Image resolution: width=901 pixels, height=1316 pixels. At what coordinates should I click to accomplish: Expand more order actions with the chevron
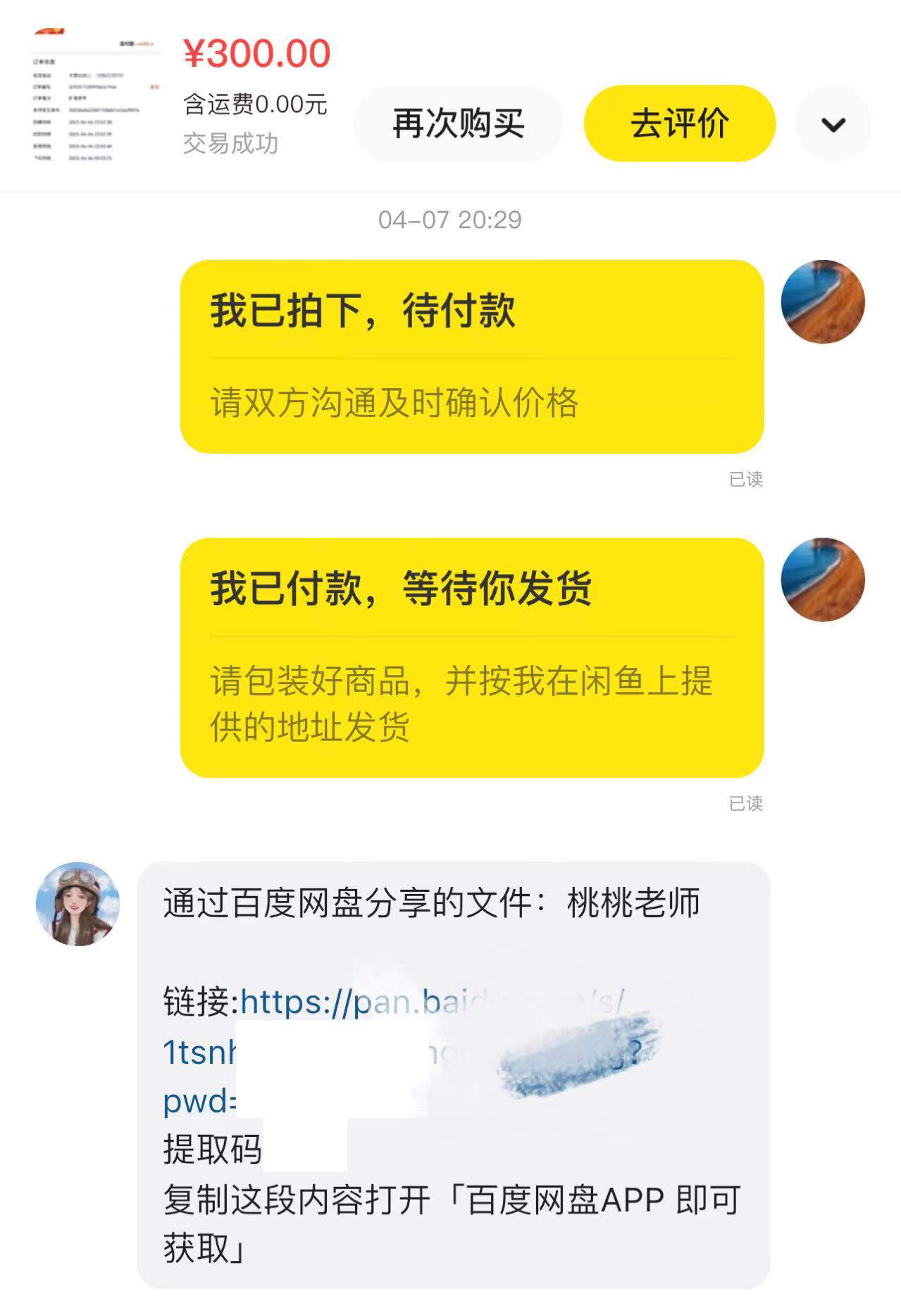click(835, 123)
